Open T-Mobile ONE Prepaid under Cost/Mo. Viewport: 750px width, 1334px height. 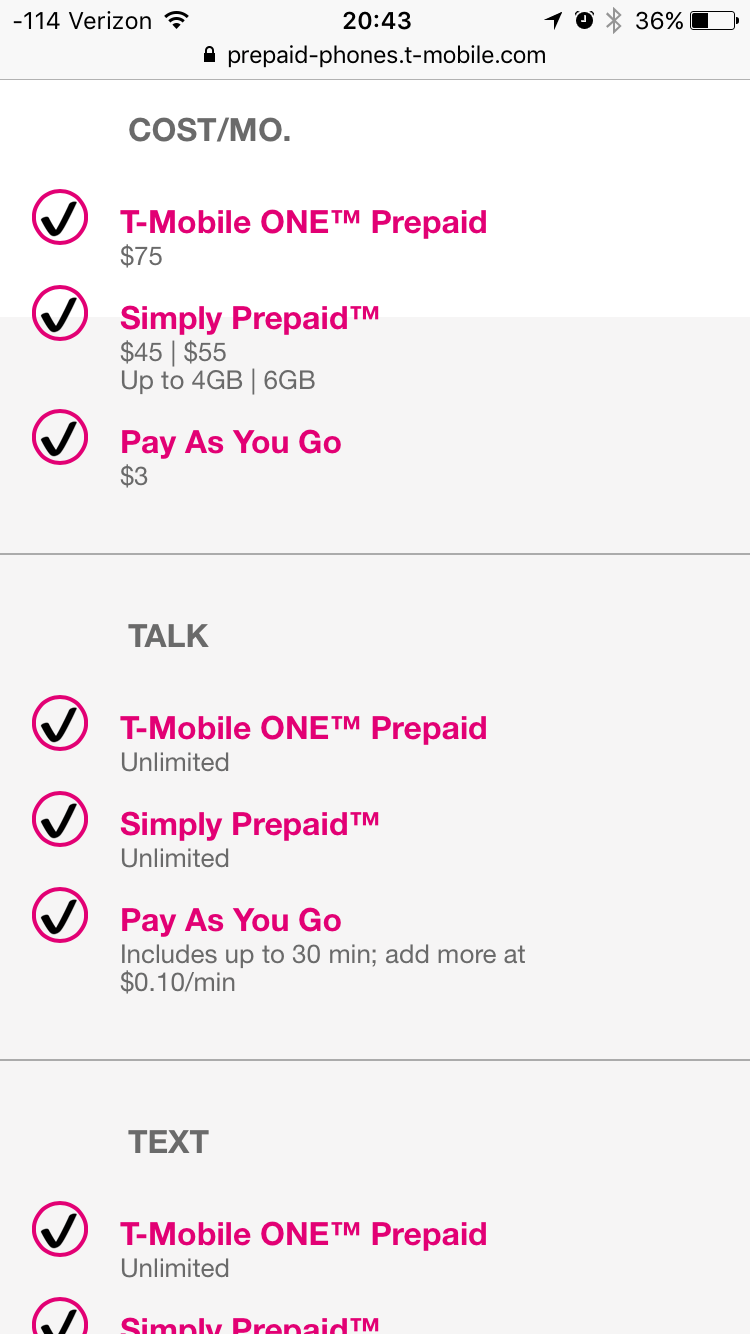[303, 222]
